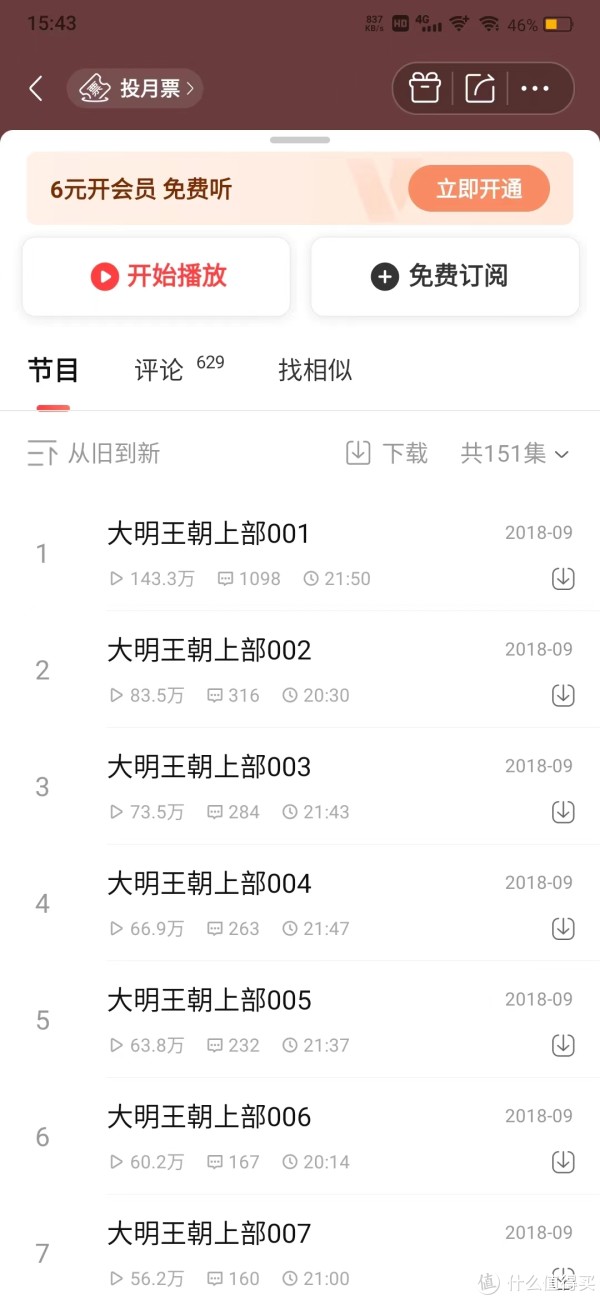Screen dimensions: 600x1300
Task: Open the three-dot overflow menu
Action: [x=535, y=88]
